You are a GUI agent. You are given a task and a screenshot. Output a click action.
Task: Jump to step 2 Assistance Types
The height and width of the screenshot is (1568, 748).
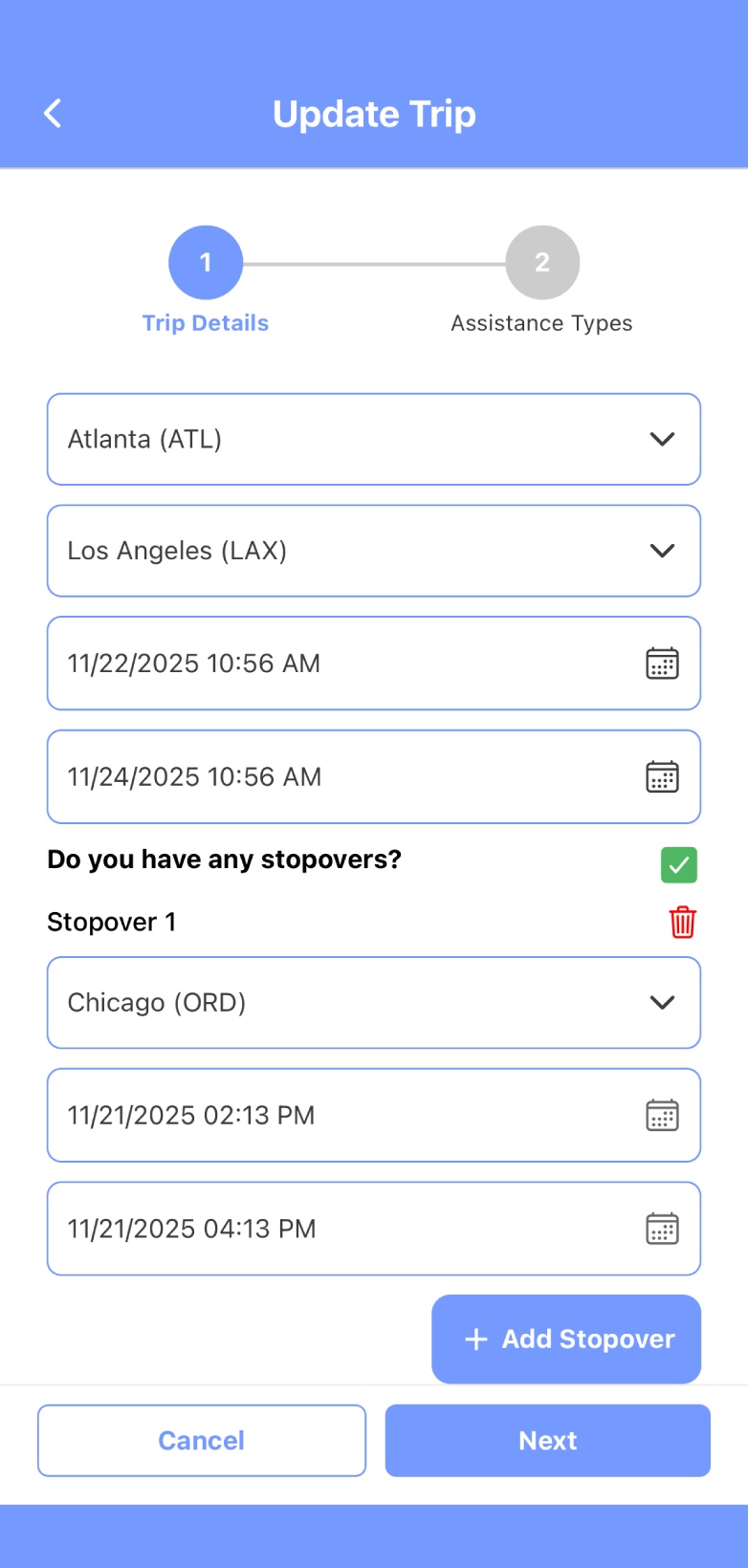tap(542, 263)
